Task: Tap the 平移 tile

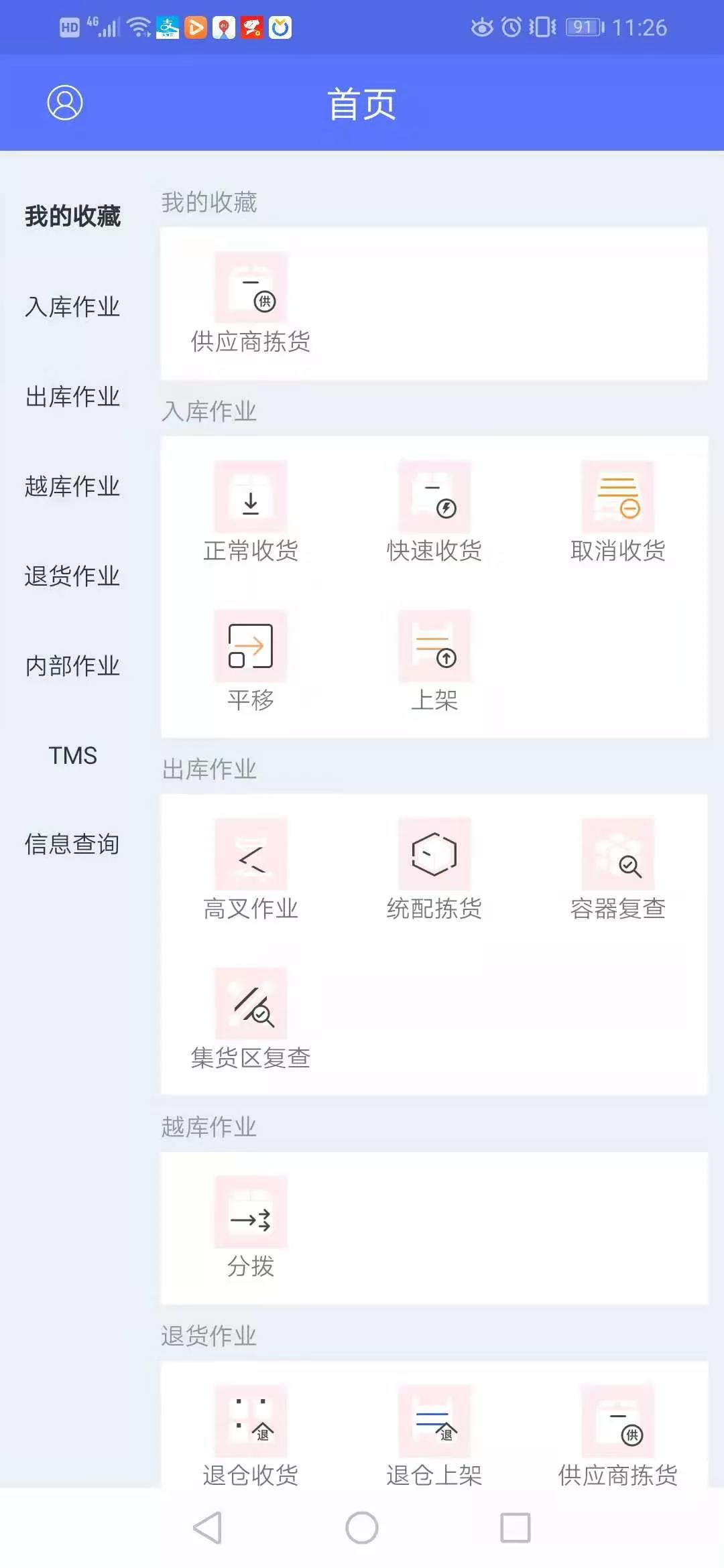Action: (251, 661)
